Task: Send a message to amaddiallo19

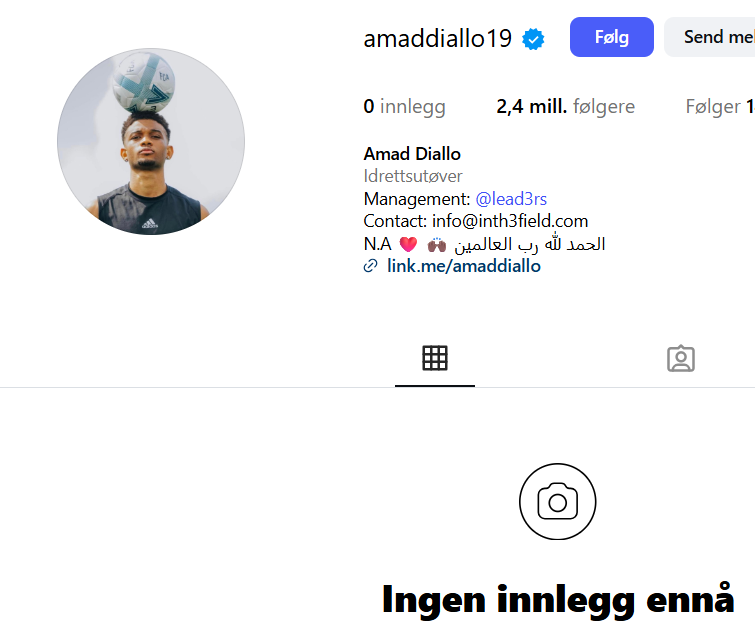Action: tap(714, 38)
